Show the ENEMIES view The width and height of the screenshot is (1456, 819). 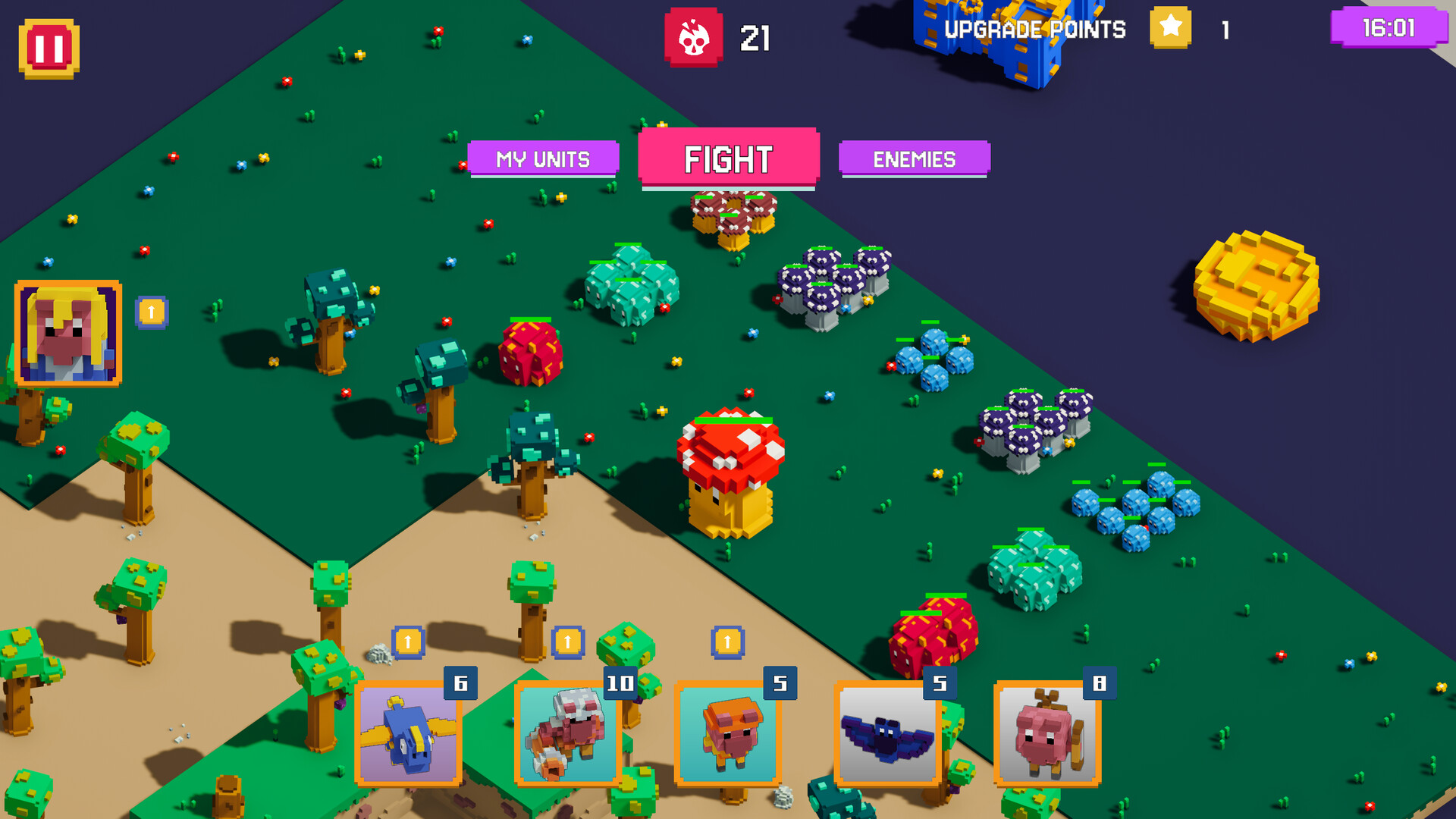pos(914,159)
